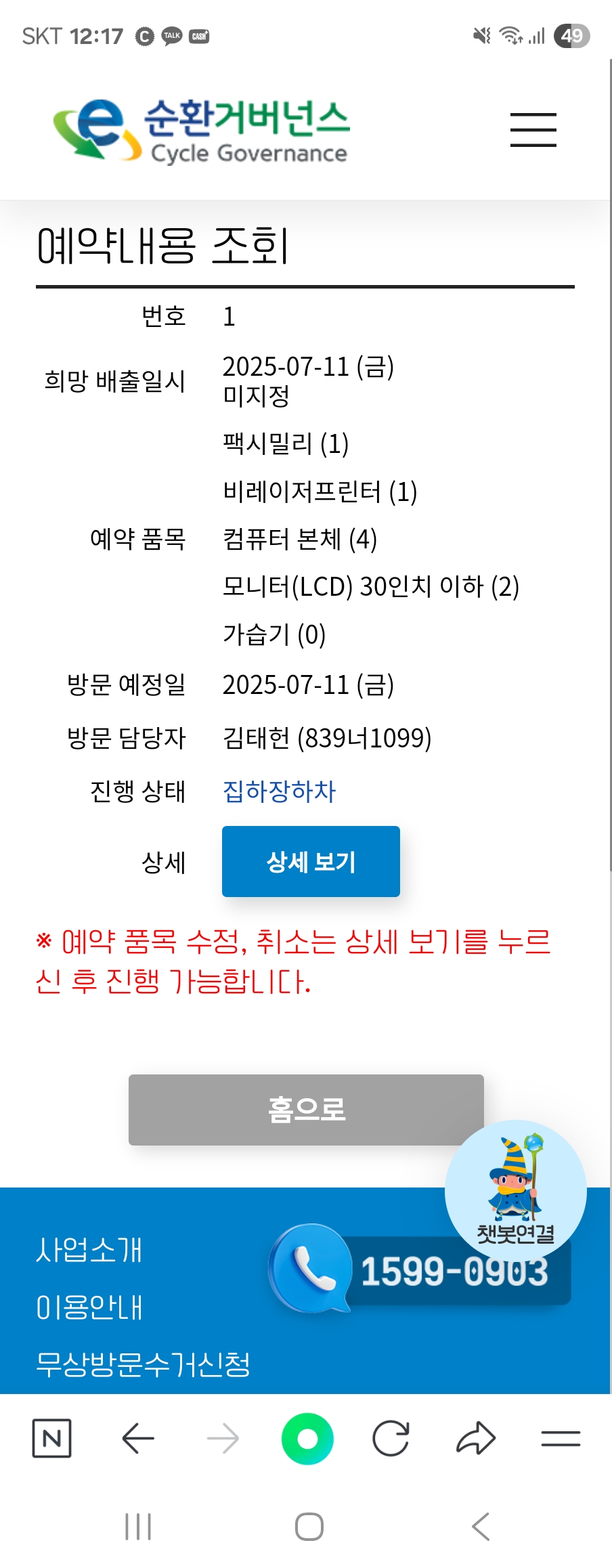Screen dimensions: 612x1568
Task: Open Naver home N icon
Action: point(52,1438)
